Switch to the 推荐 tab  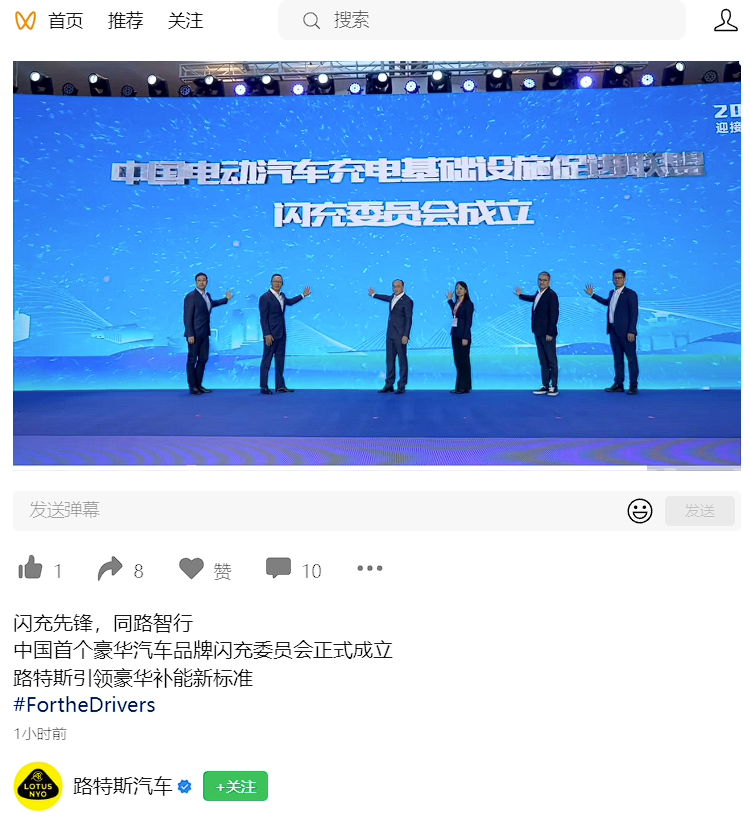point(126,21)
